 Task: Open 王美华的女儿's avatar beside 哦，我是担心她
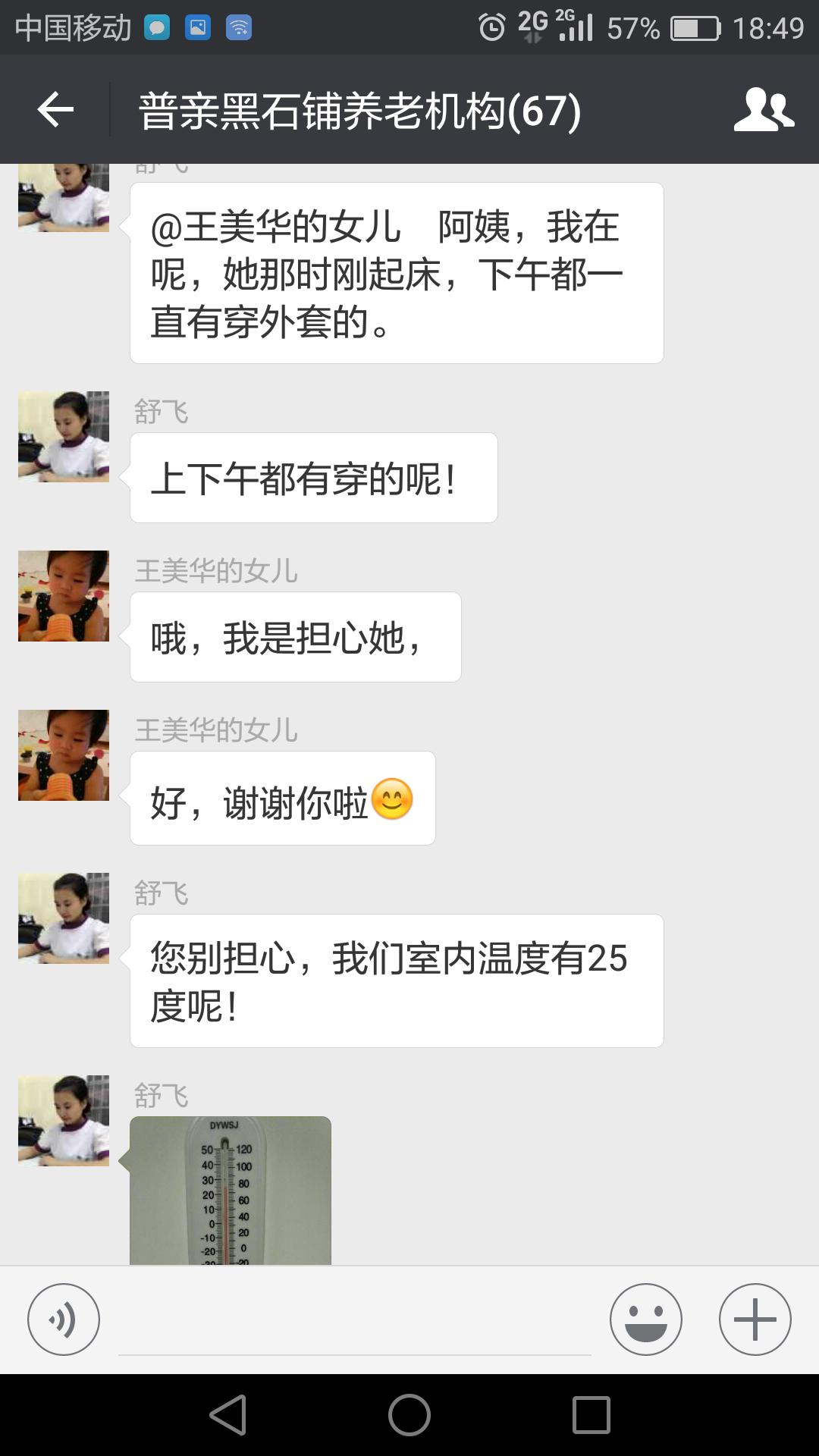pos(64,596)
